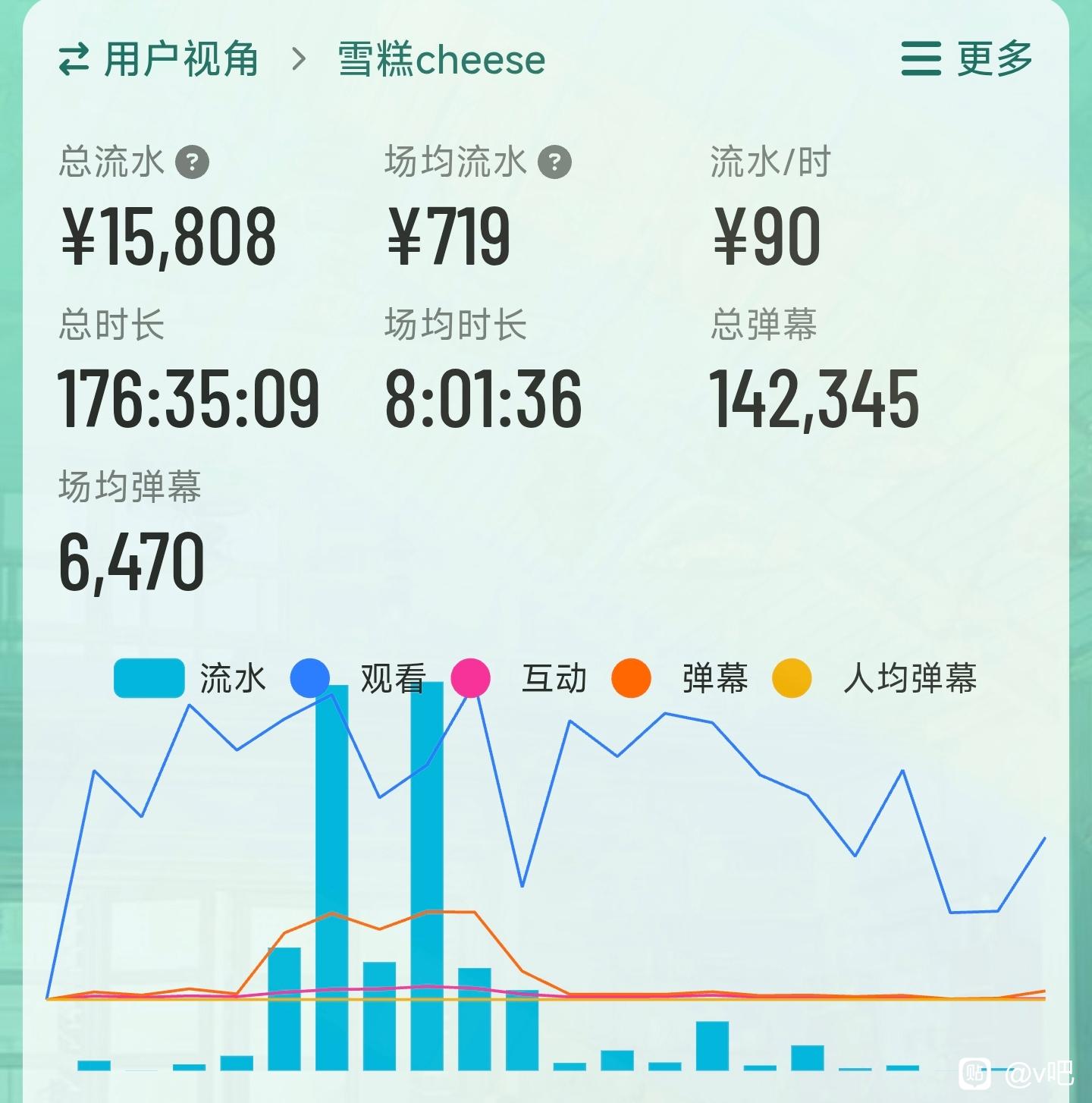This screenshot has width=1092, height=1103.
Task: Open the 更多 menu
Action: [967, 59]
